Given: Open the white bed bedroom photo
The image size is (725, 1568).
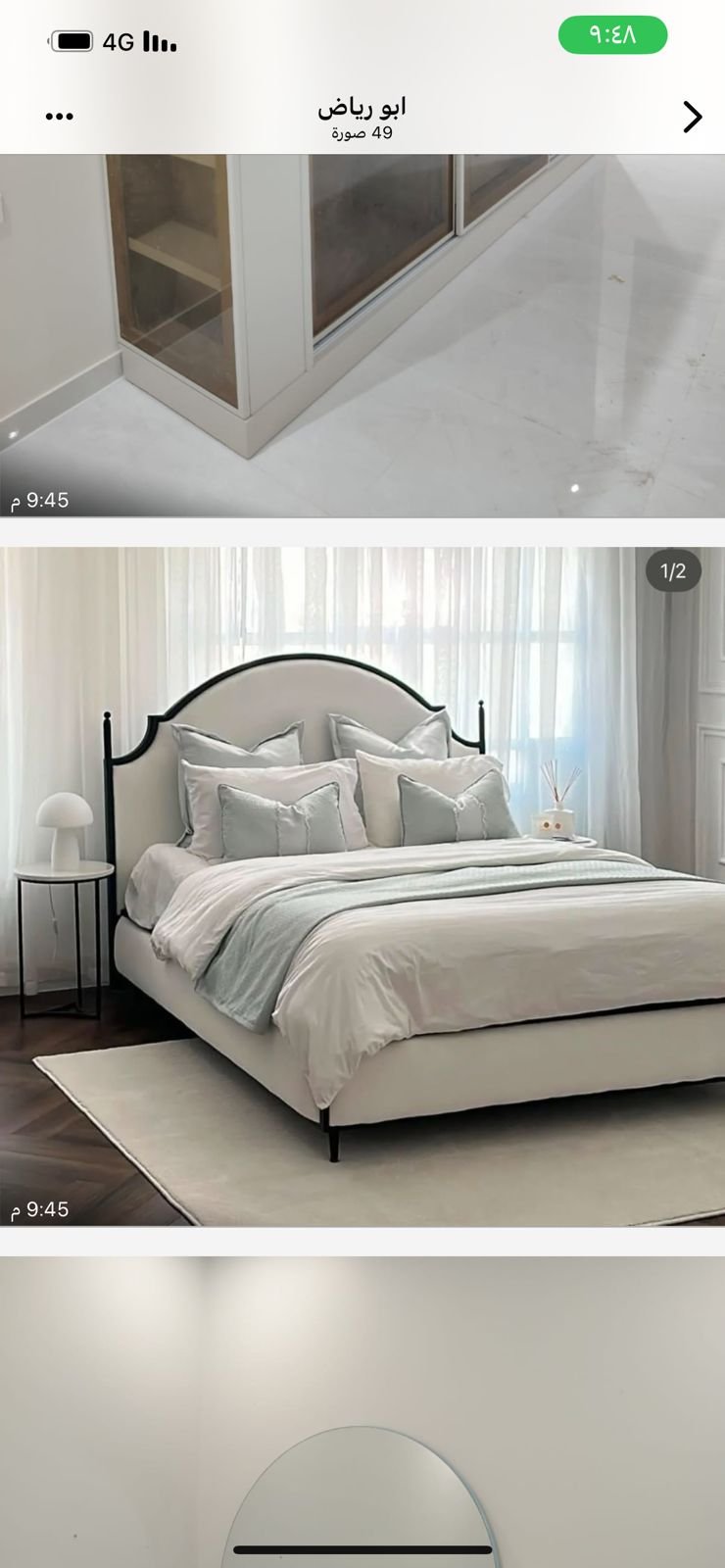Looking at the screenshot, I should click(x=362, y=886).
